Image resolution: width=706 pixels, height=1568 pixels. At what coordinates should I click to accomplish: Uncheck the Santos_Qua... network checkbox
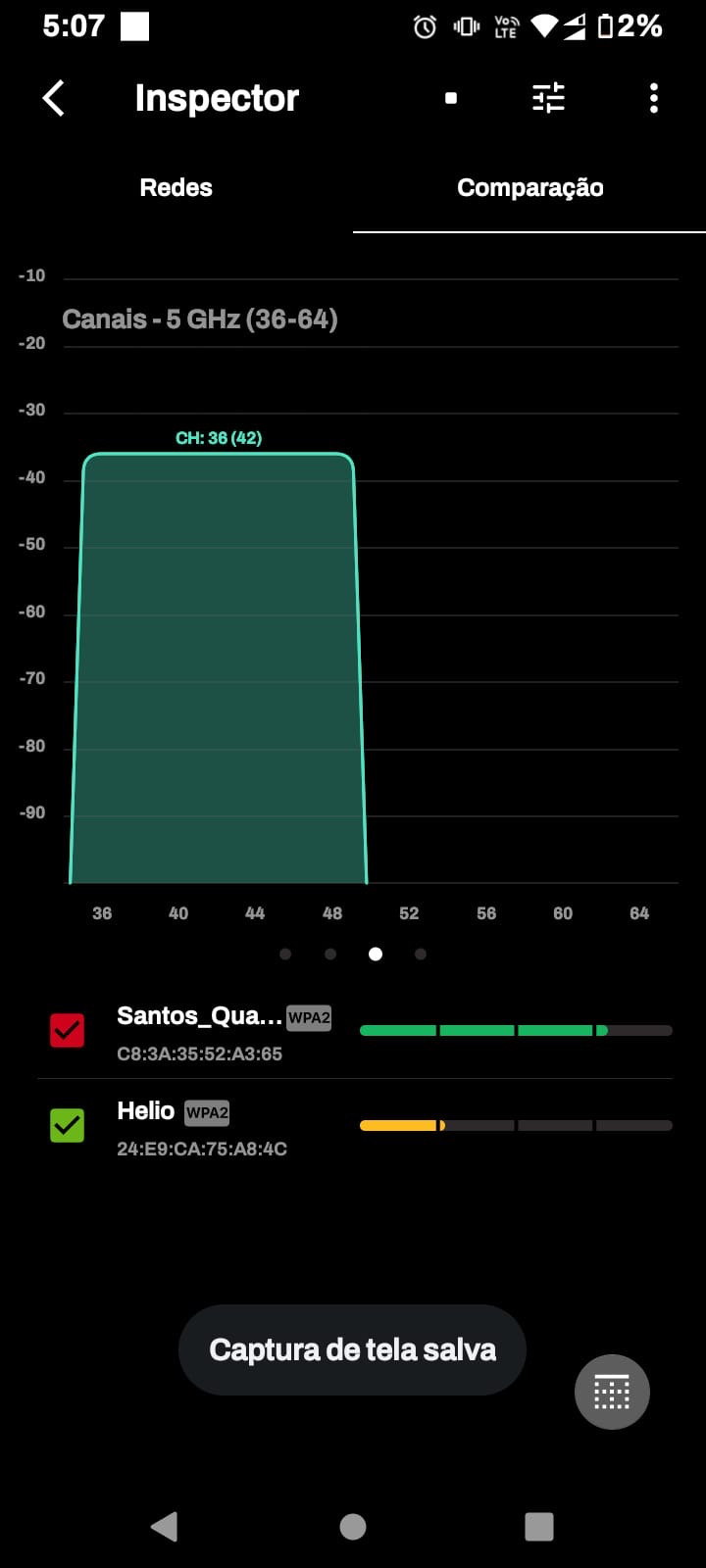pyautogui.click(x=68, y=1030)
